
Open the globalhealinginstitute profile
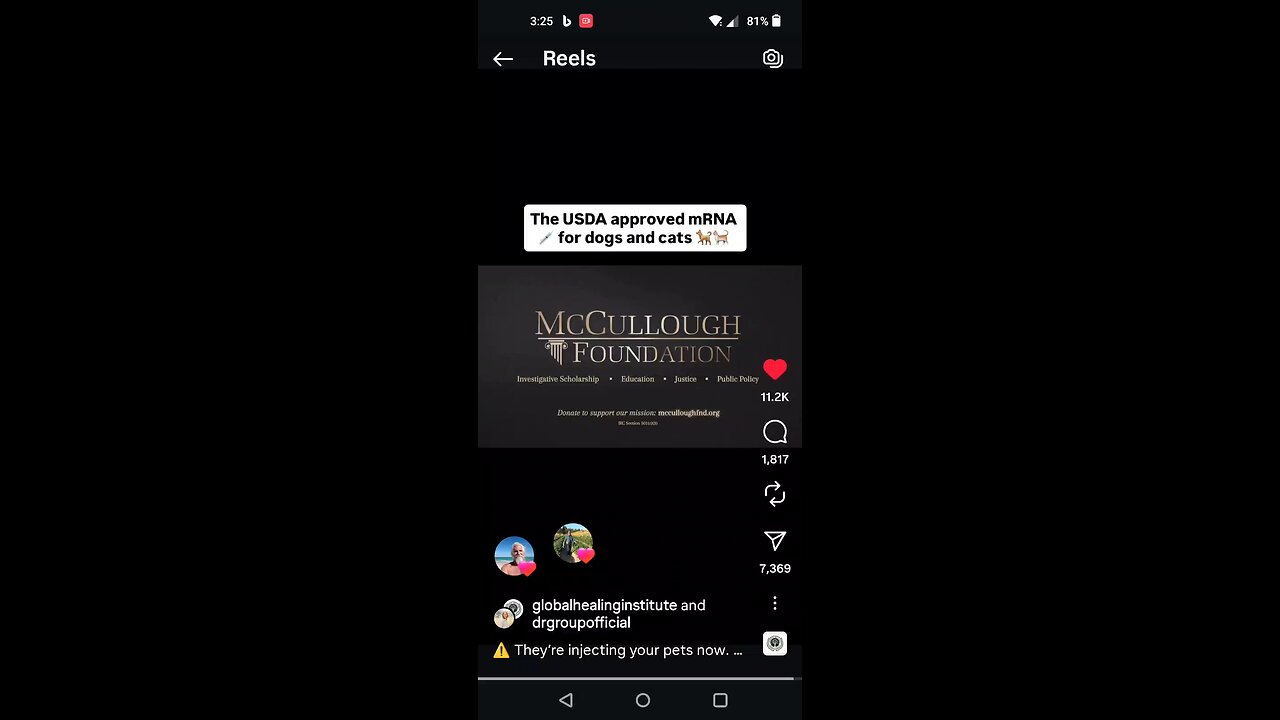[x=604, y=605]
